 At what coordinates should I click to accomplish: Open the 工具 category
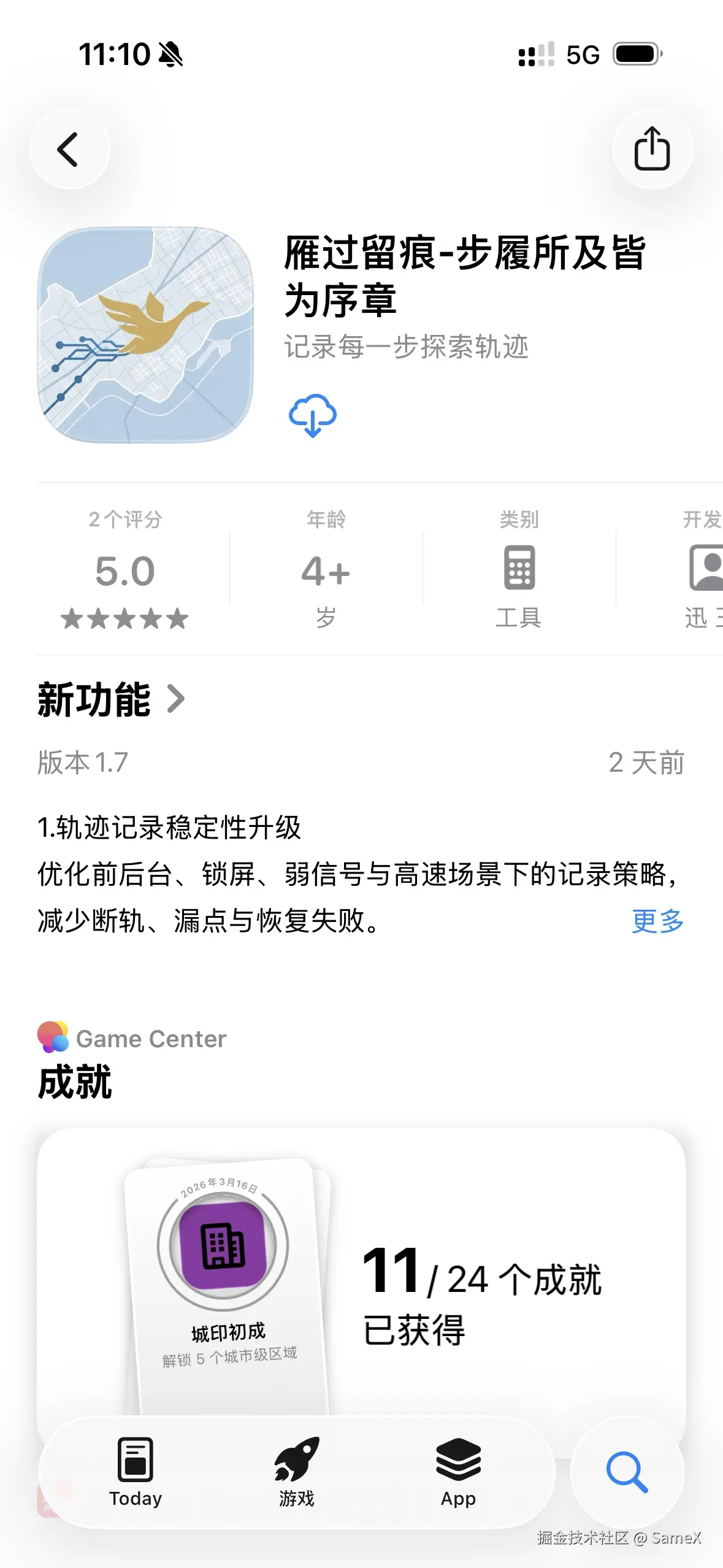pos(519,569)
